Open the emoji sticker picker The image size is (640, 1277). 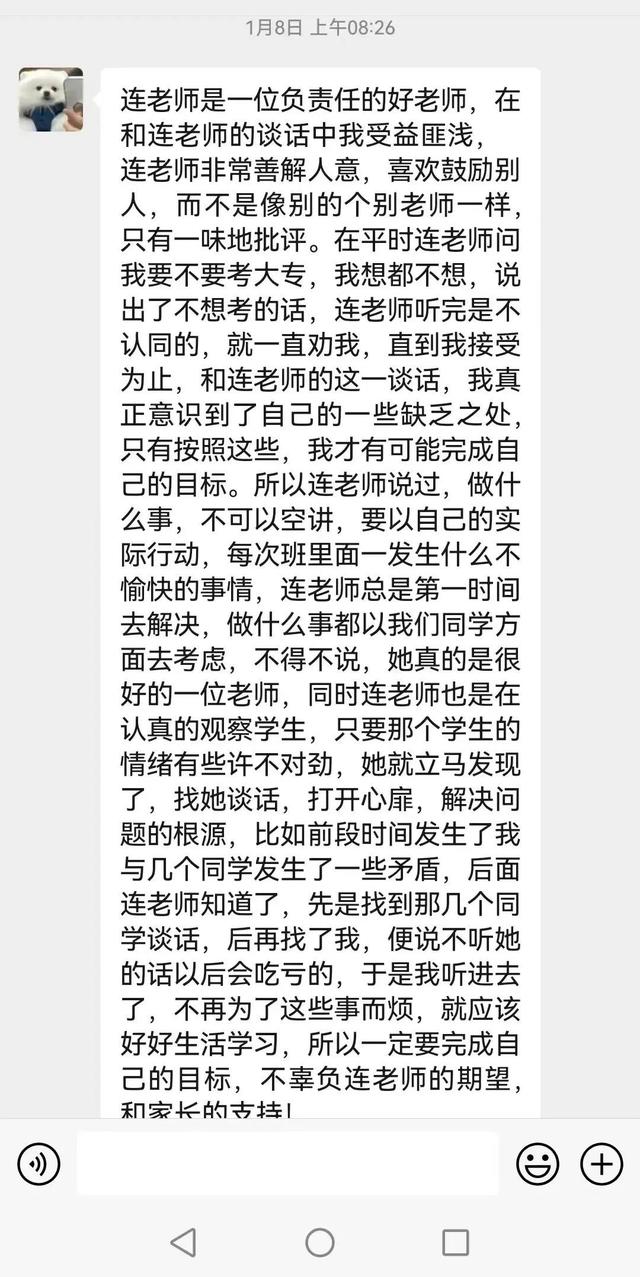(x=537, y=1163)
